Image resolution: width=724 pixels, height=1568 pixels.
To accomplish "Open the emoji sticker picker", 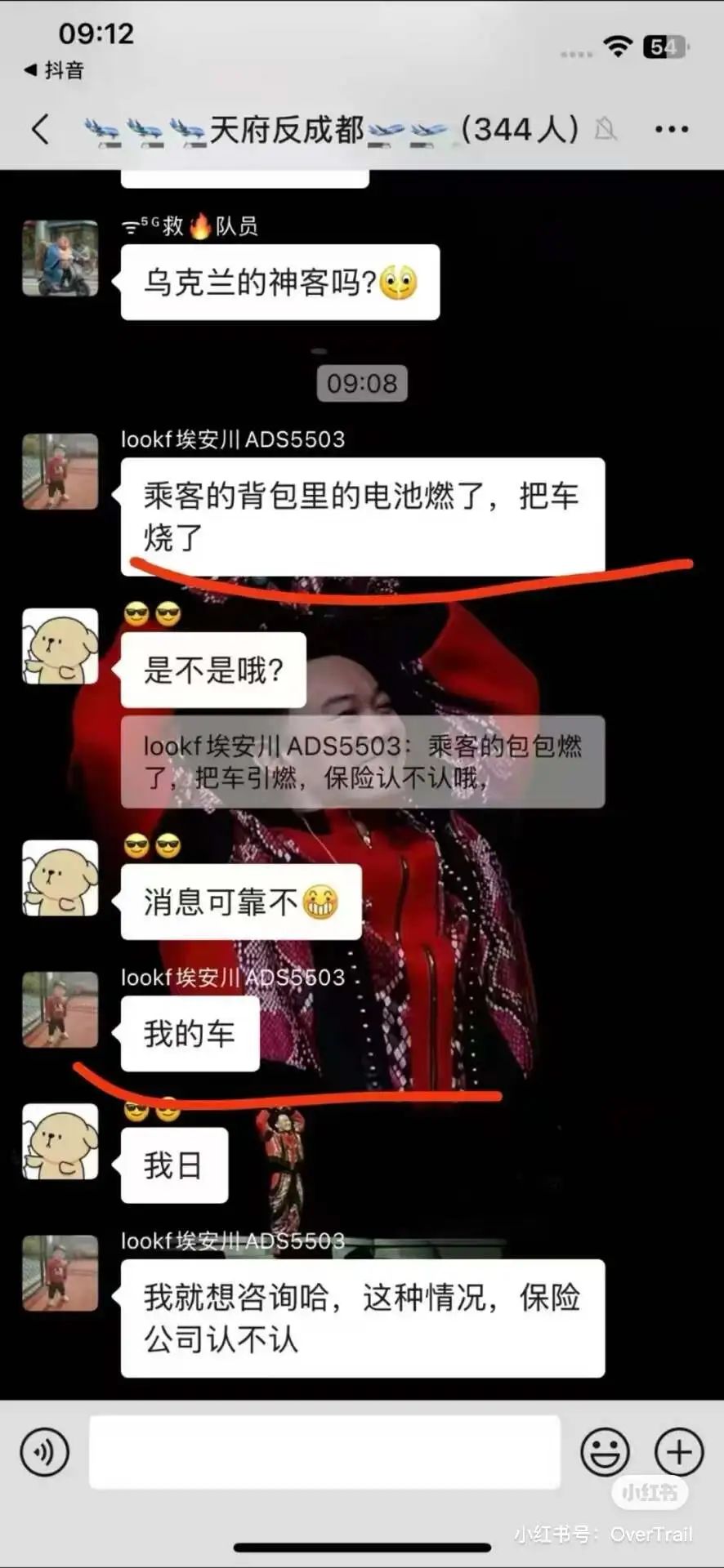I will pos(605,1451).
